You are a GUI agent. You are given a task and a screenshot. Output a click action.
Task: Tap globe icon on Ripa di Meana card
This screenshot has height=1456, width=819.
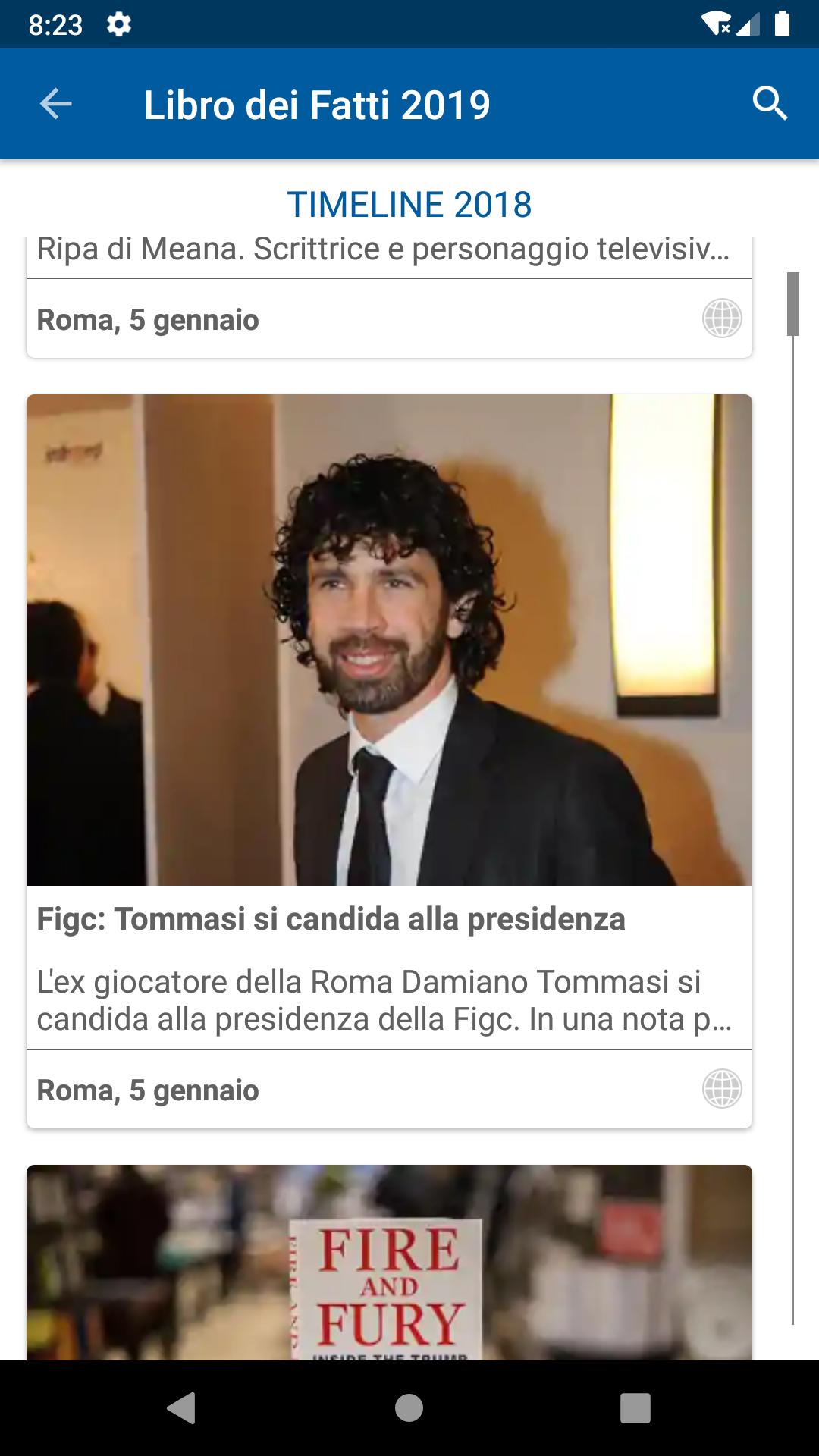click(721, 318)
